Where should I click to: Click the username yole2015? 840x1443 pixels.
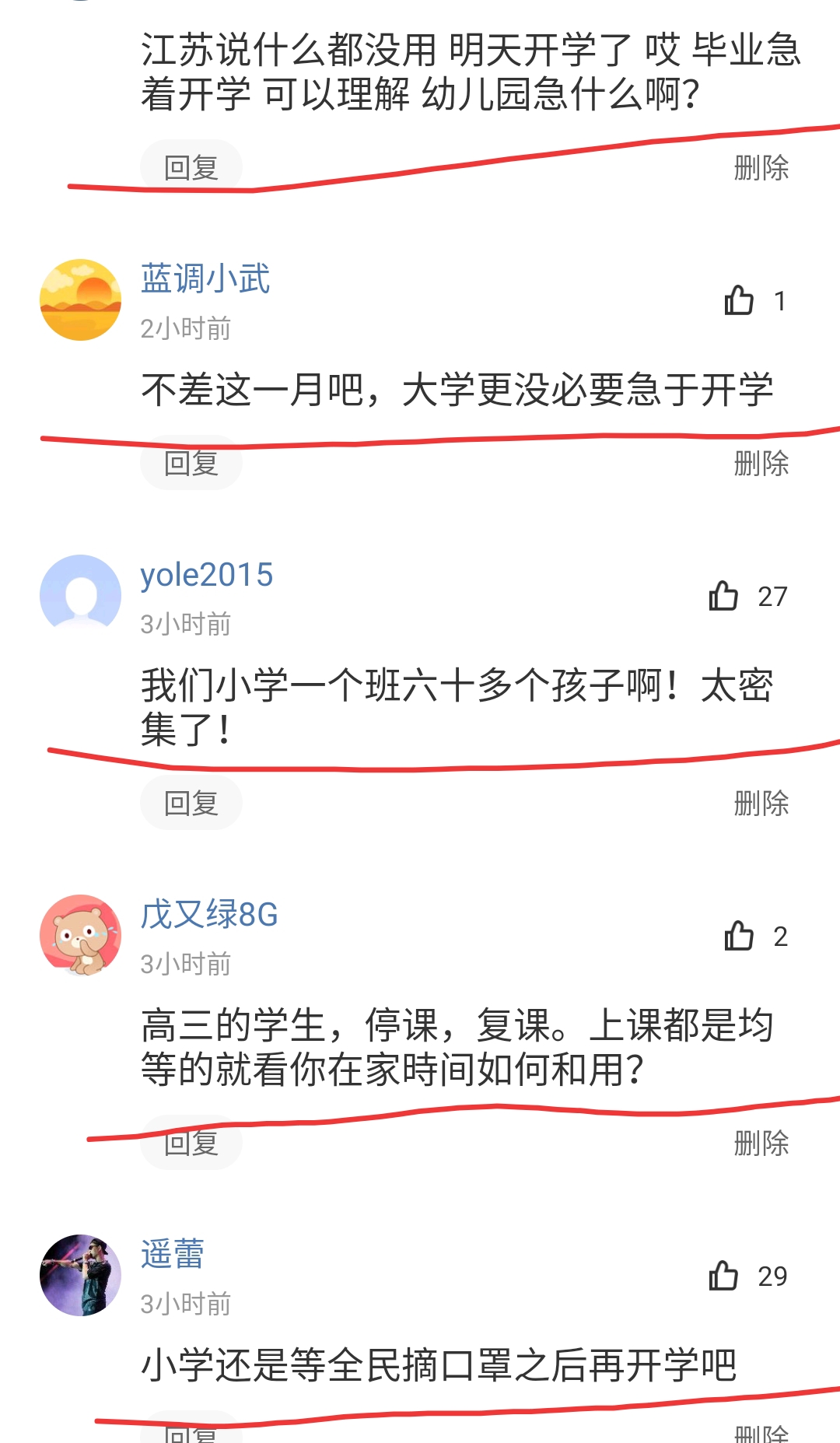[x=207, y=575]
